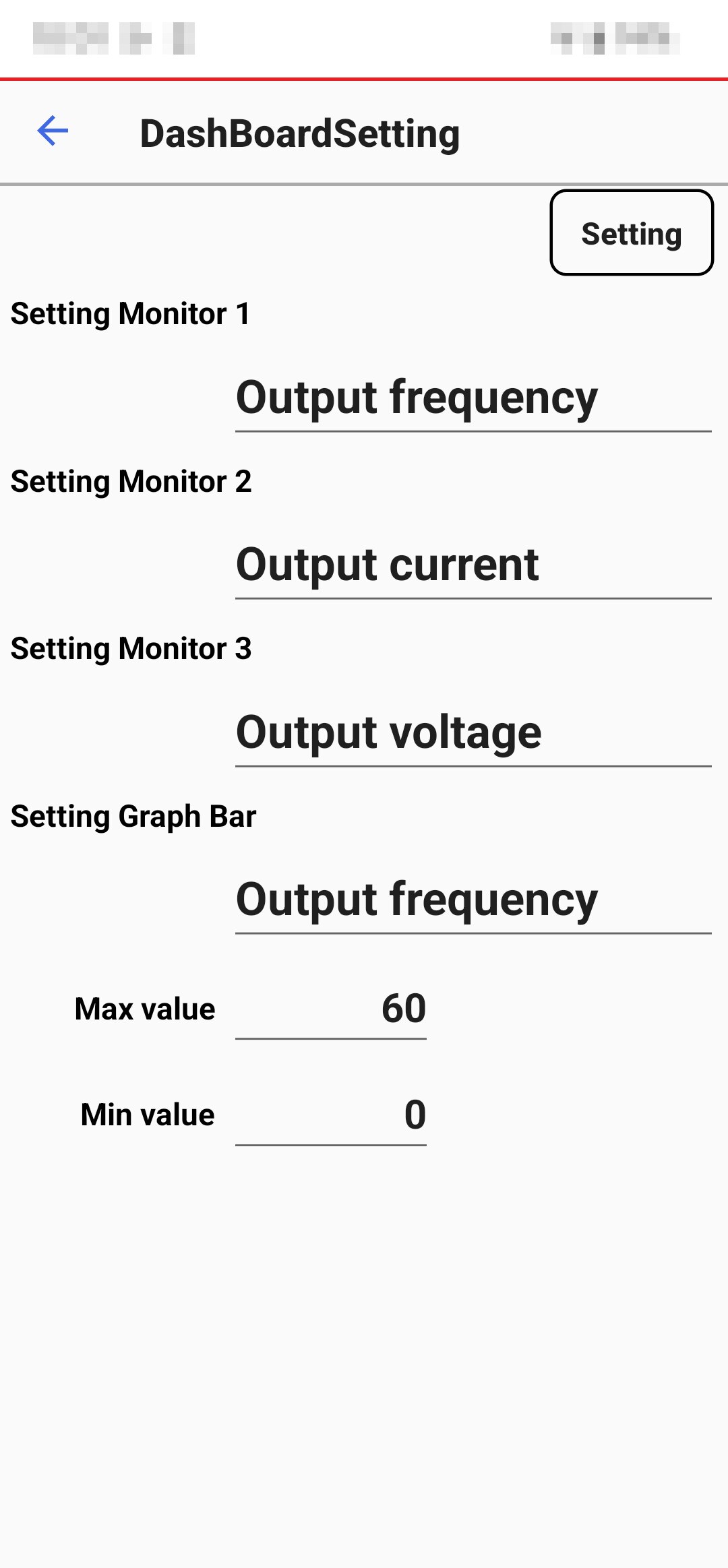Edit the Max value field
The width and height of the screenshot is (728, 1568).
click(331, 1009)
